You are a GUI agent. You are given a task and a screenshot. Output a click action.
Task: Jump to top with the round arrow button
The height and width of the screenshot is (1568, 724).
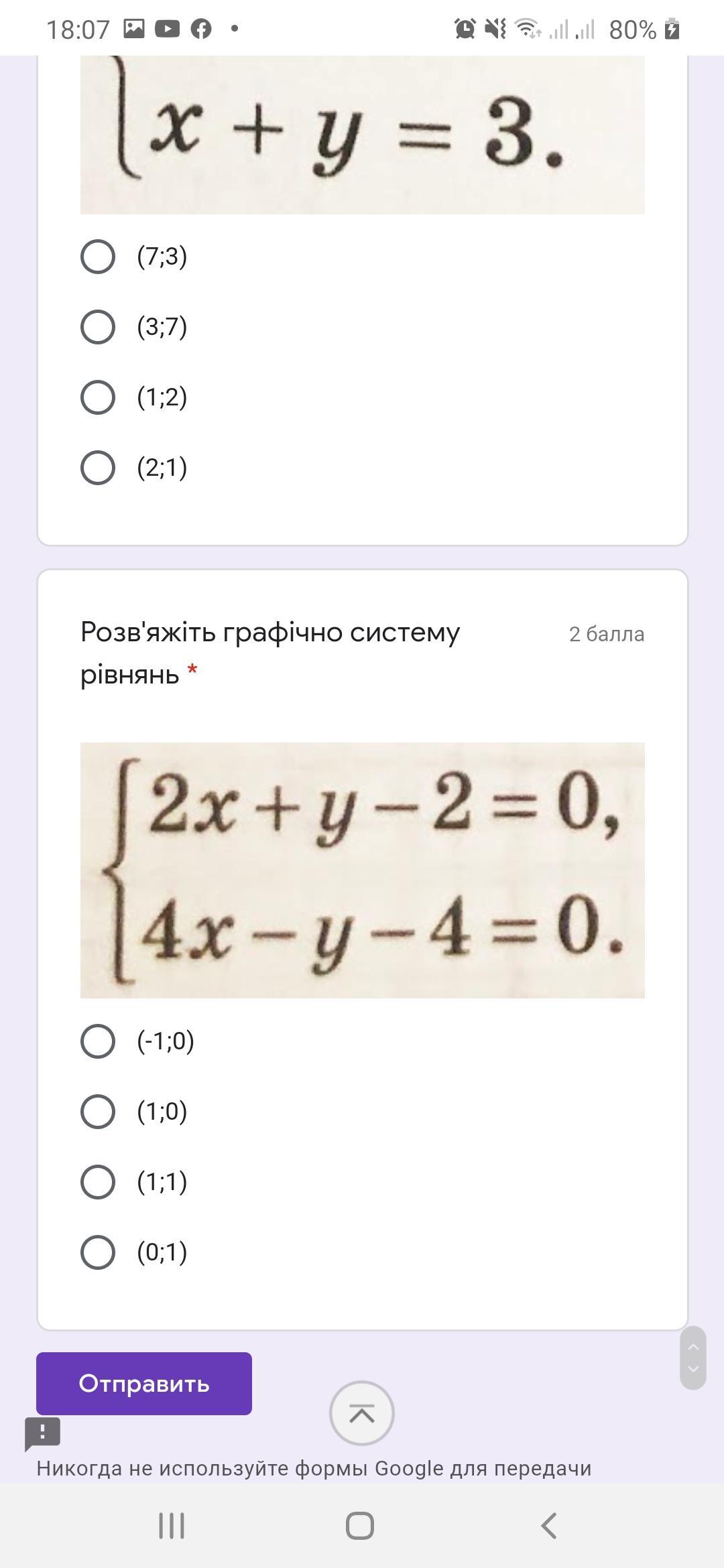pos(362,1413)
